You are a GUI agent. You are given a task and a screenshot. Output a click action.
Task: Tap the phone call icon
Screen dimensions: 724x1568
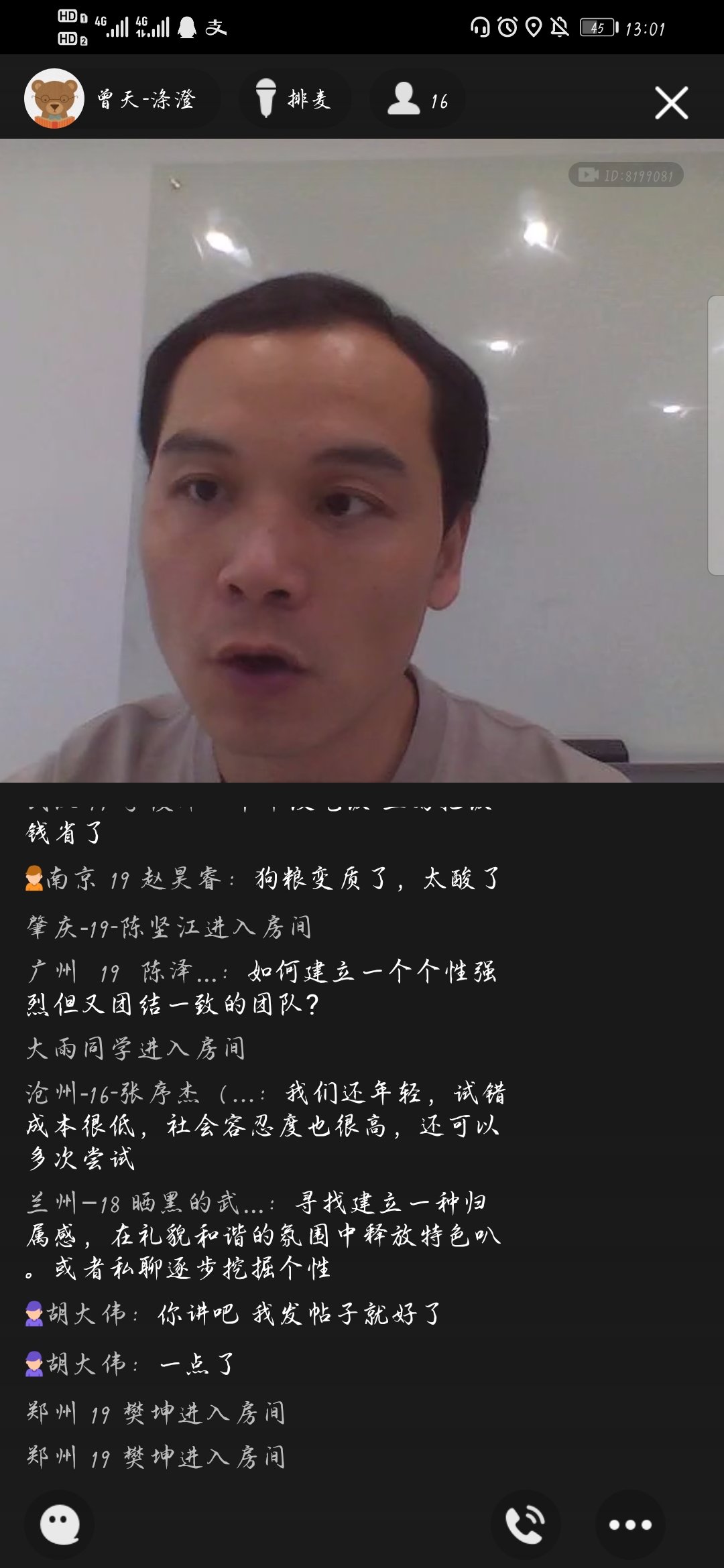coord(525,1524)
